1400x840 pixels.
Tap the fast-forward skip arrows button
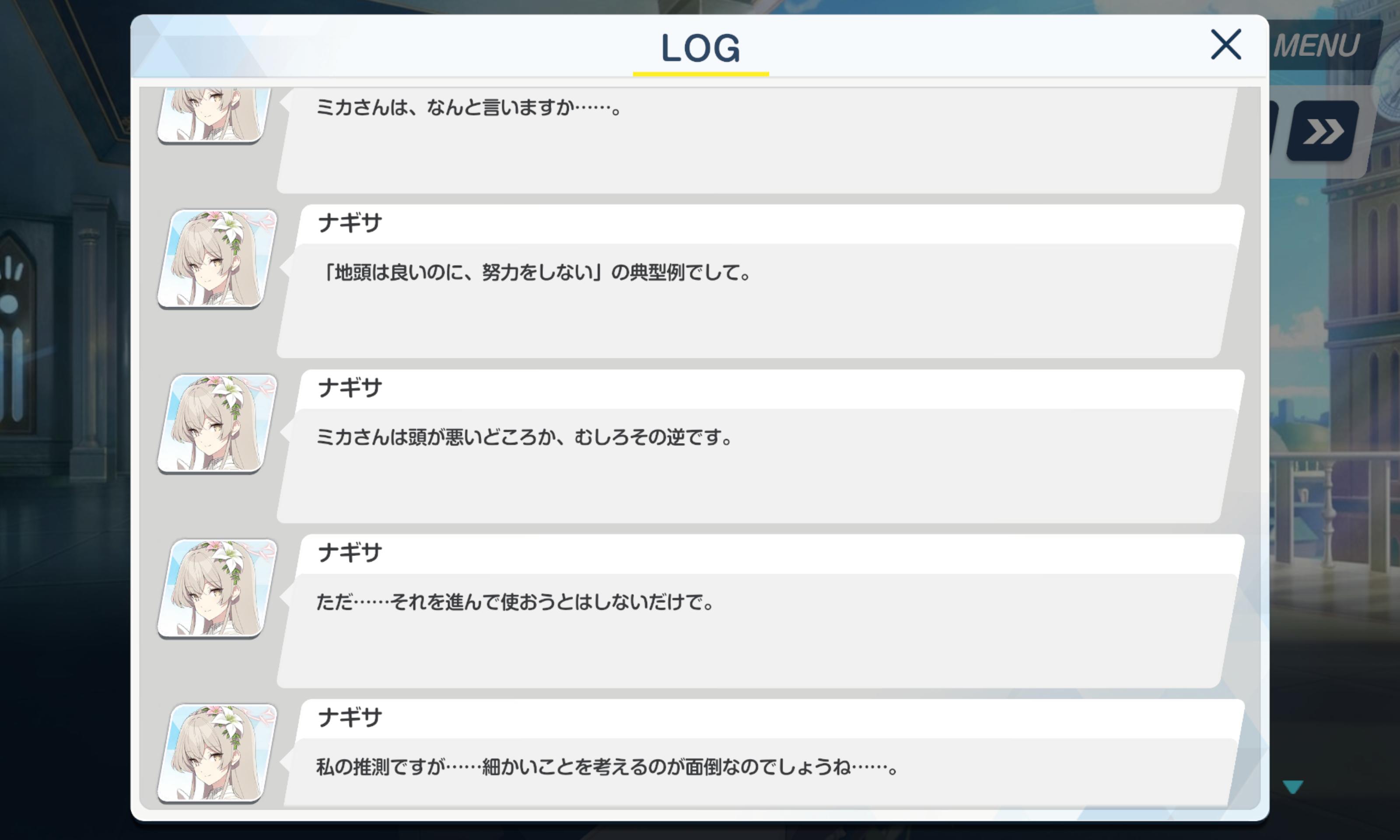pyautogui.click(x=1323, y=131)
